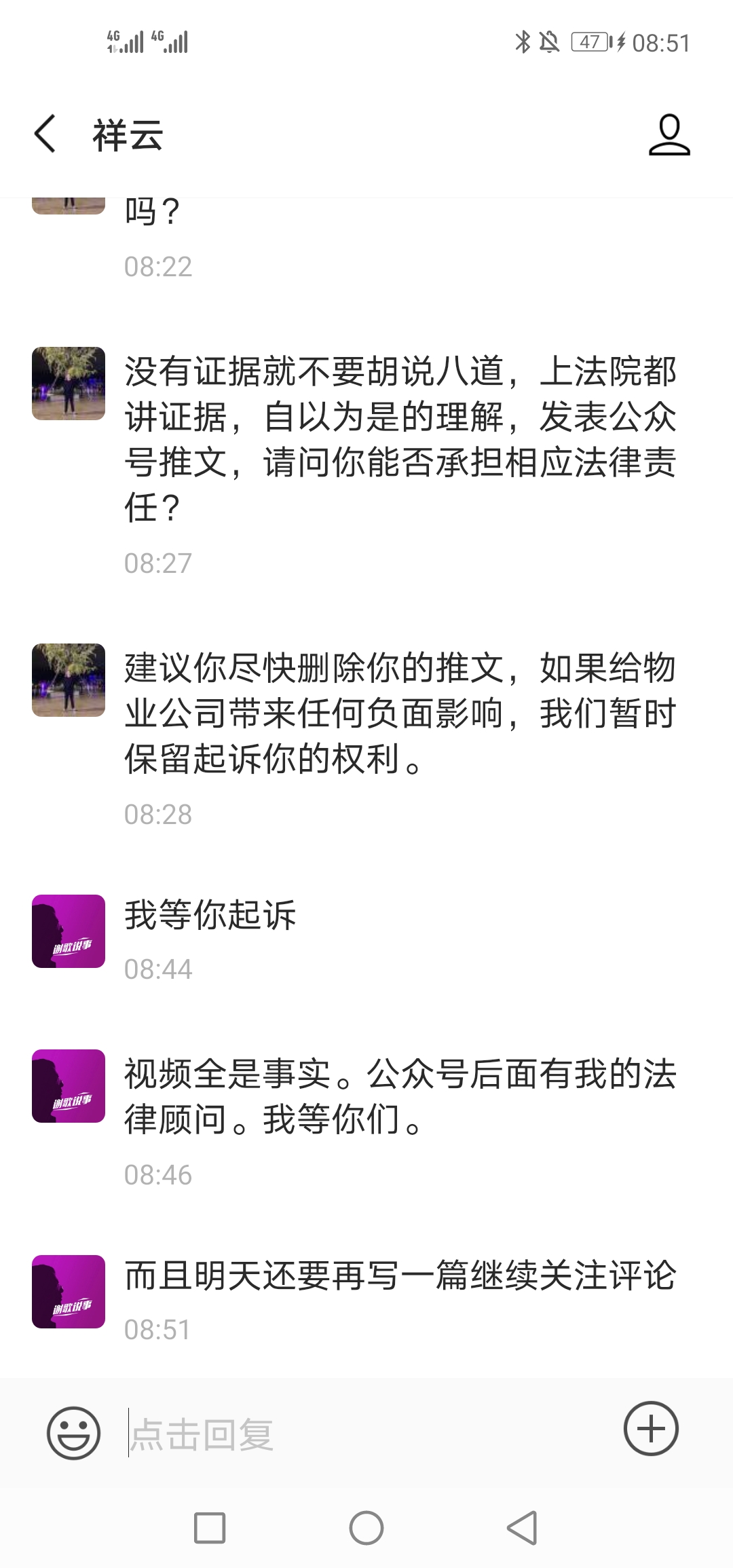
Task: Go to the system home screen
Action: 366,1528
